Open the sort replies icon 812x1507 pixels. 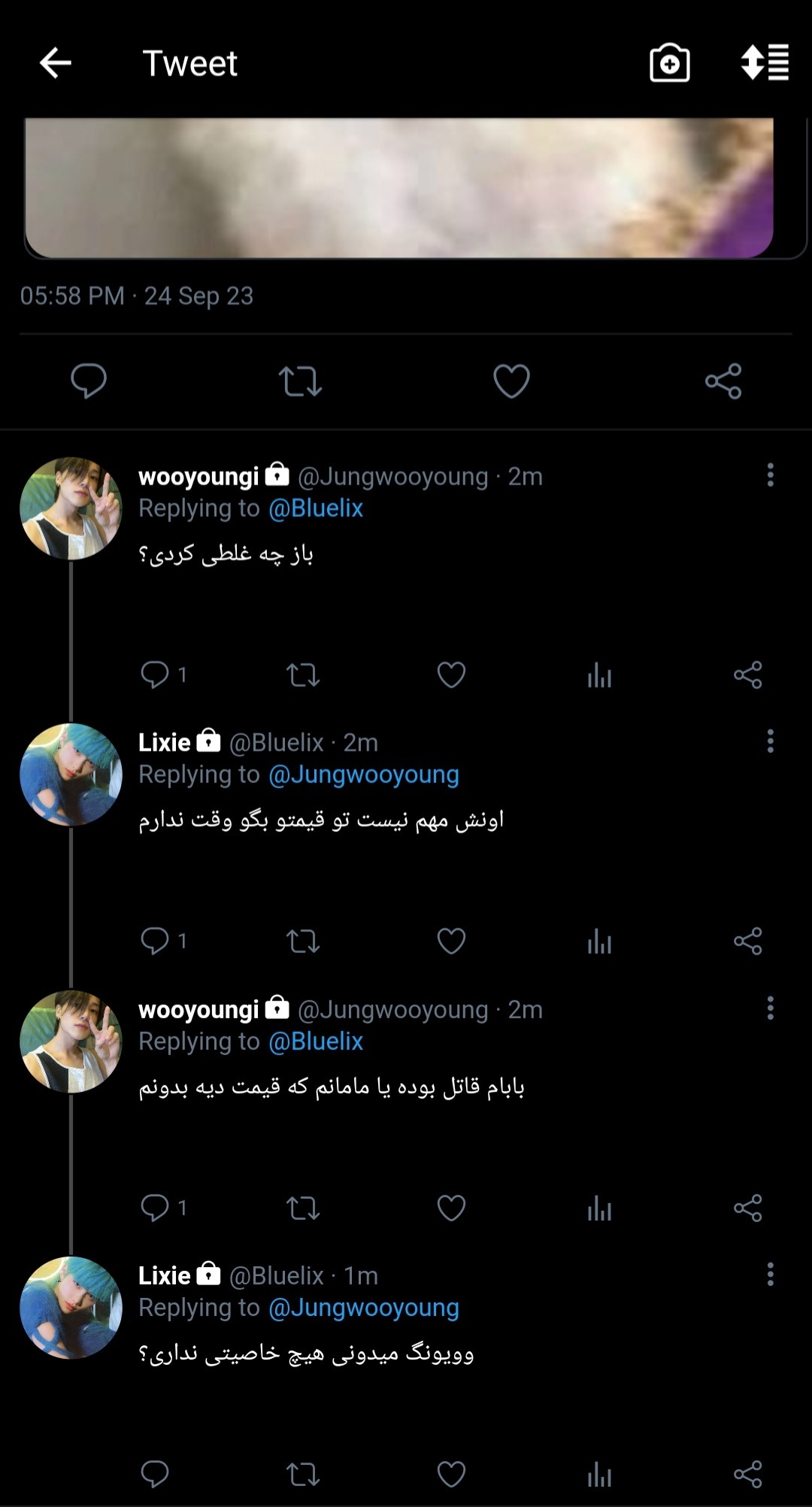coord(765,63)
